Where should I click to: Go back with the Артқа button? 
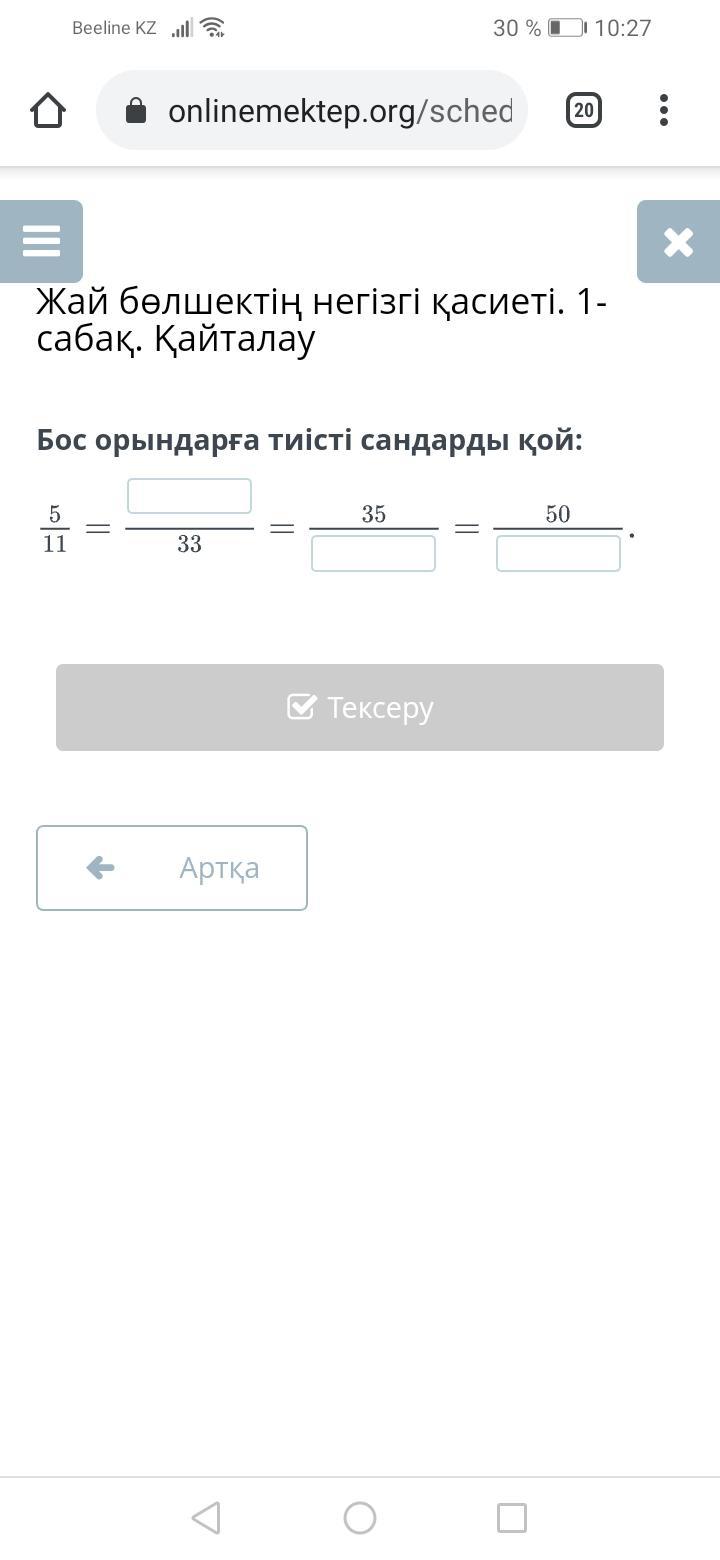click(x=172, y=868)
